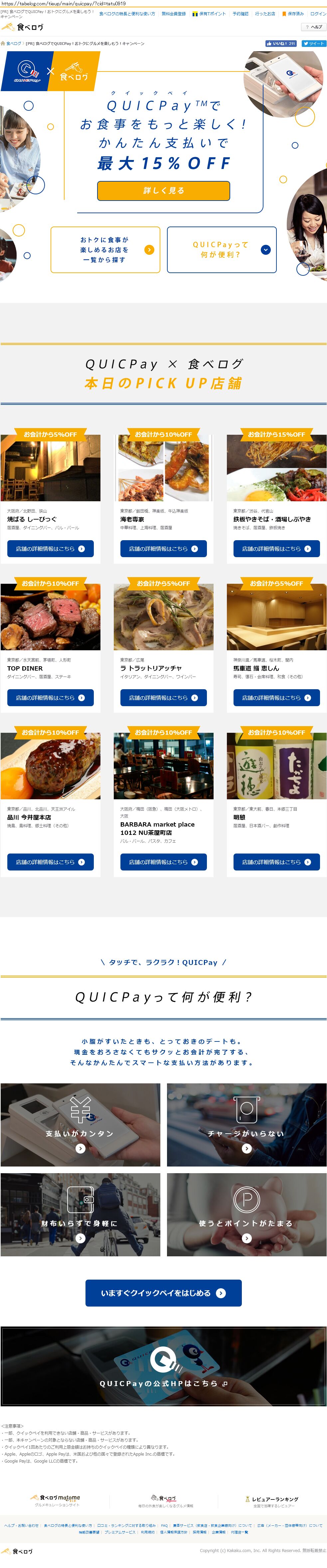Expand QUICPayって何が便利？ section
This screenshot has width=327, height=1568.
[x=222, y=249]
